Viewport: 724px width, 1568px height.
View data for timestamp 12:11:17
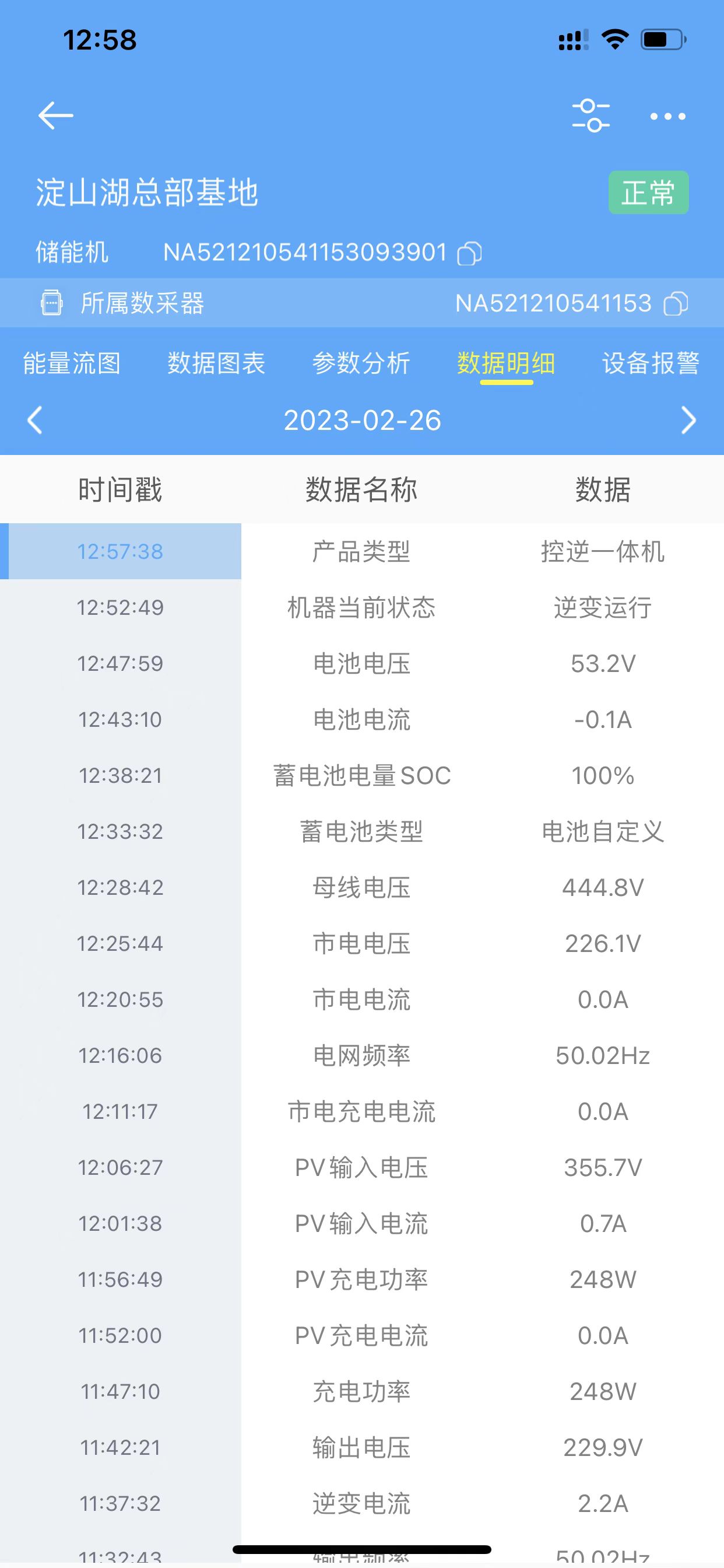121,1111
